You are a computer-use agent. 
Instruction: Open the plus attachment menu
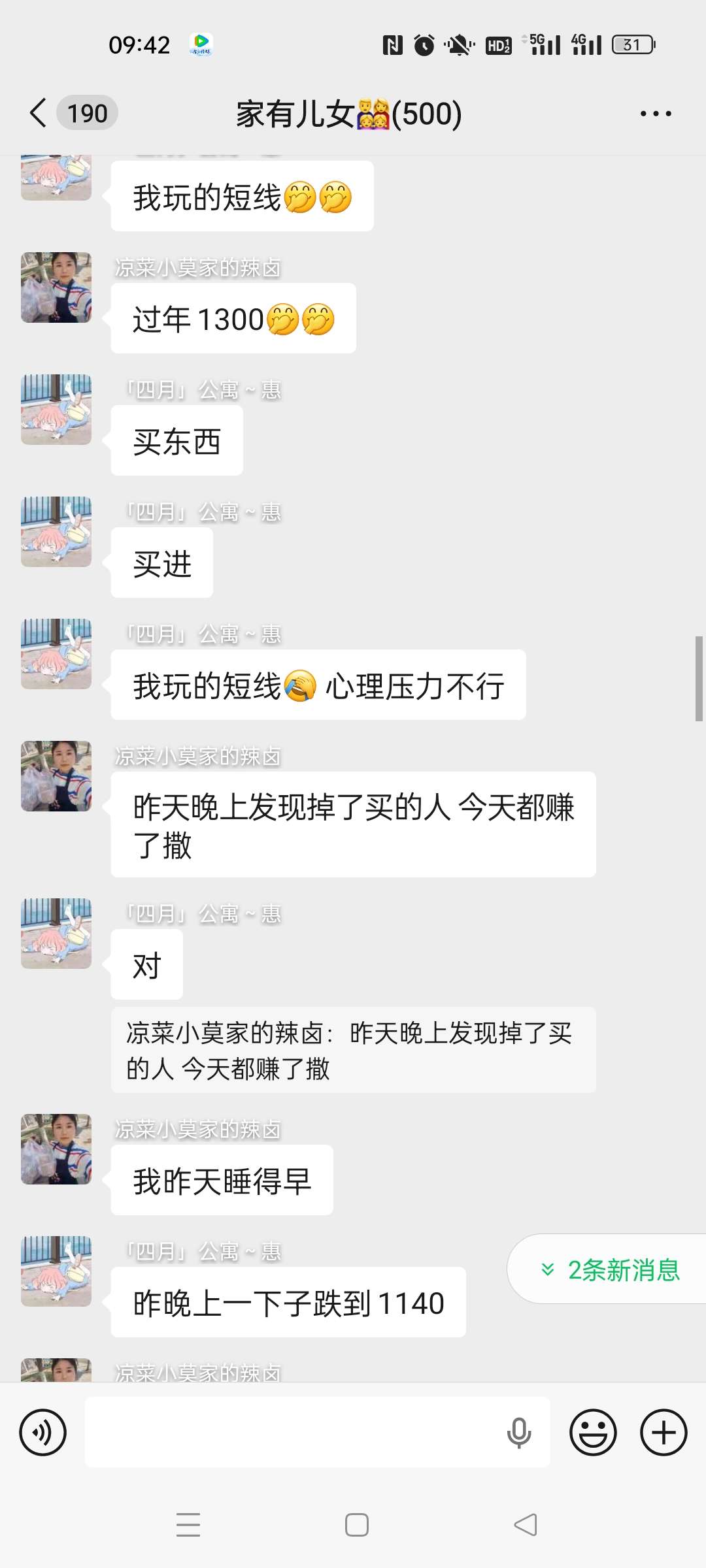[664, 1433]
